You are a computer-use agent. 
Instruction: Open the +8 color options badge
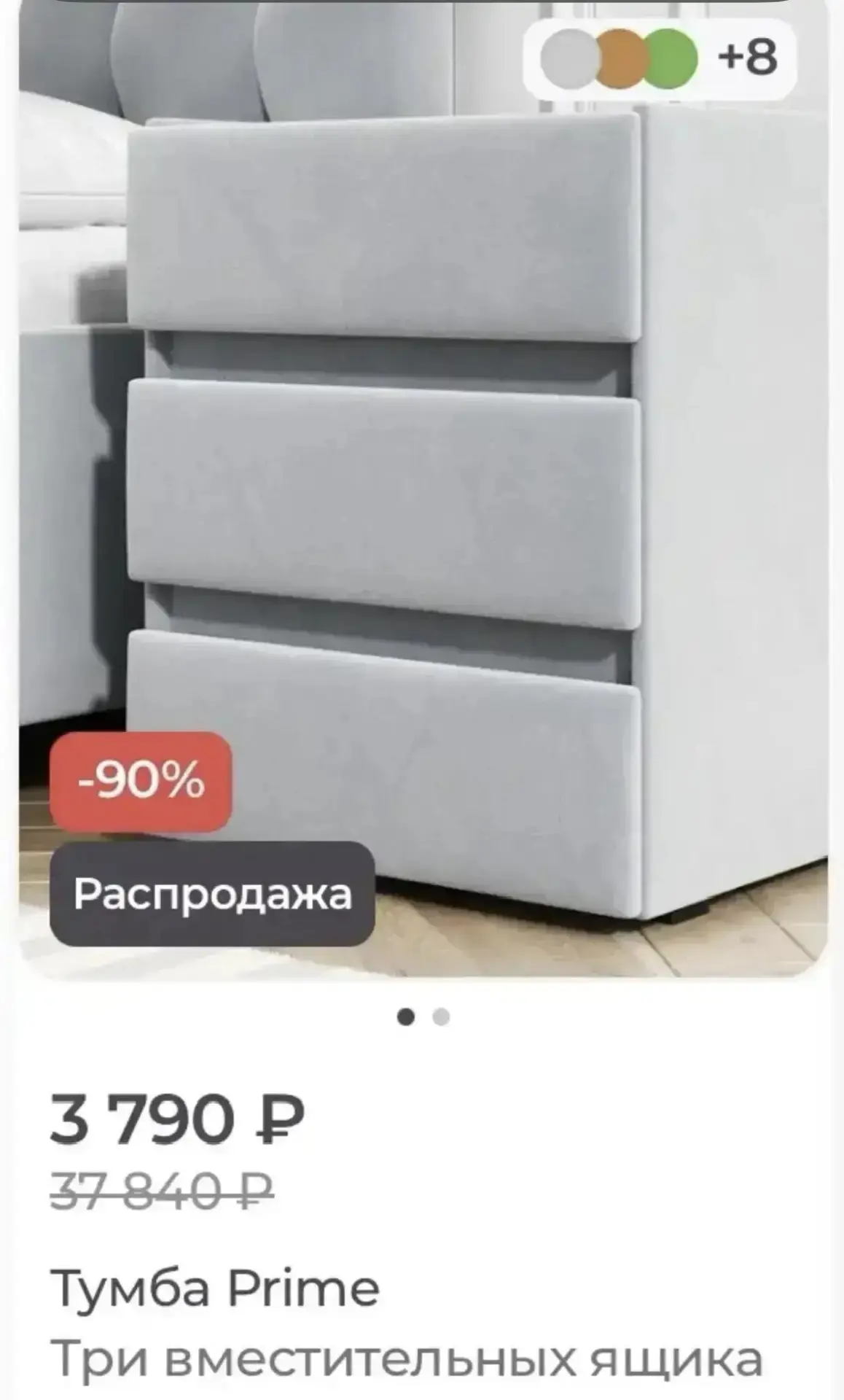point(660,58)
